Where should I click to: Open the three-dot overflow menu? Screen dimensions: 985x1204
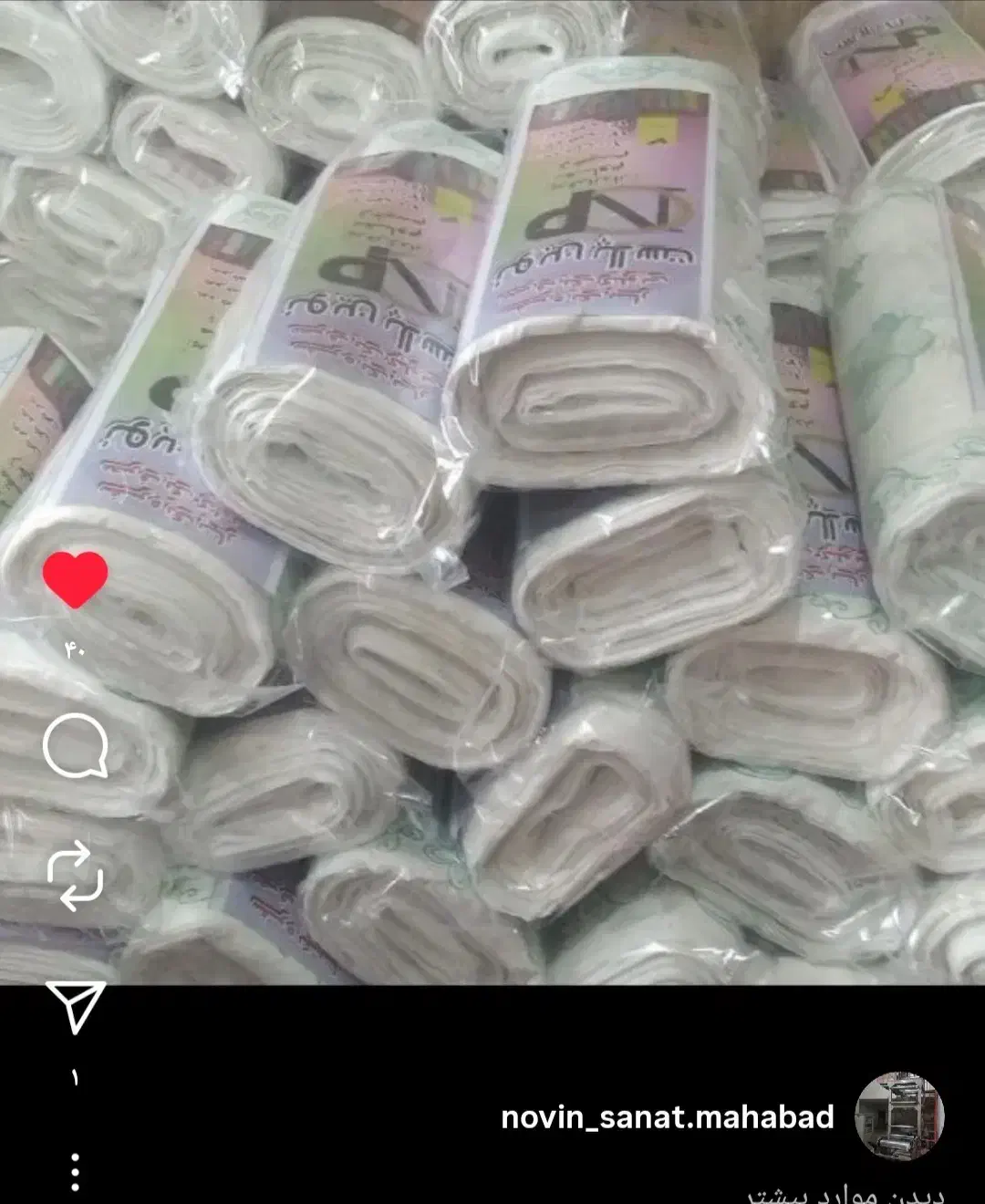click(x=76, y=1171)
